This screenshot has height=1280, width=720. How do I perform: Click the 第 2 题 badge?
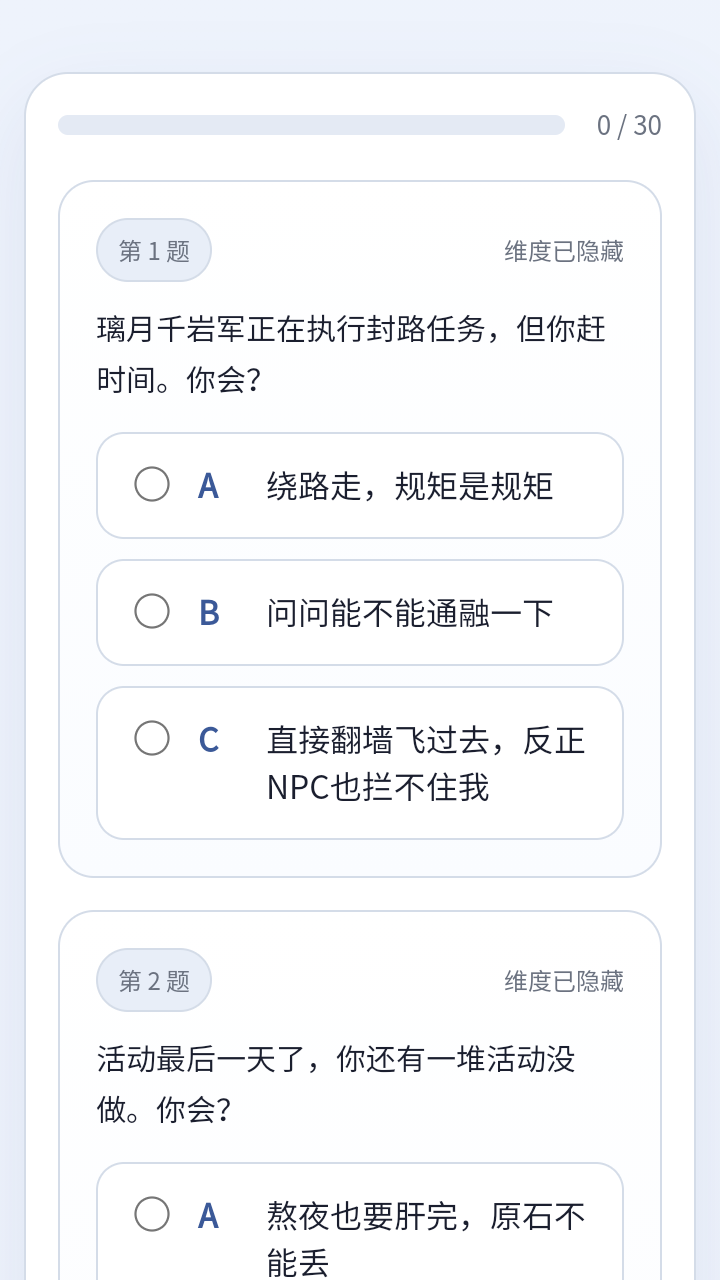(153, 980)
